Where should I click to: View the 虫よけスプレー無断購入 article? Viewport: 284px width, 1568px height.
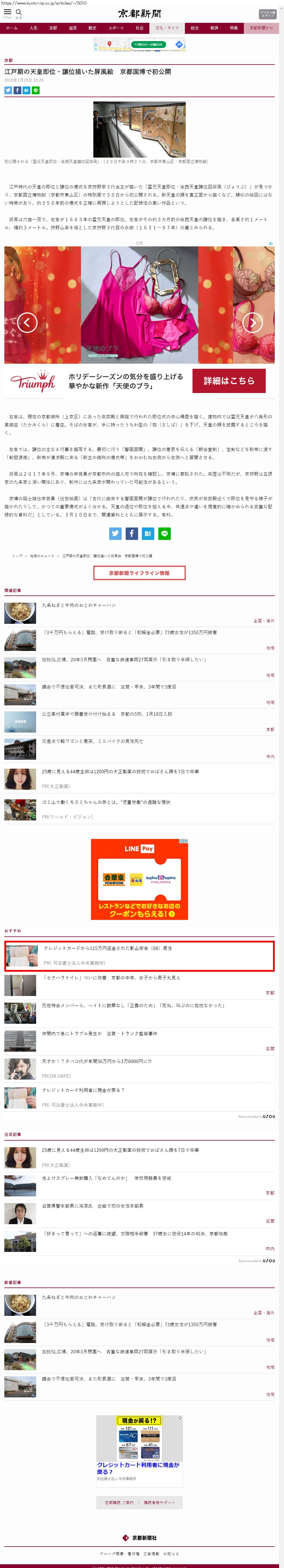click(106, 1178)
